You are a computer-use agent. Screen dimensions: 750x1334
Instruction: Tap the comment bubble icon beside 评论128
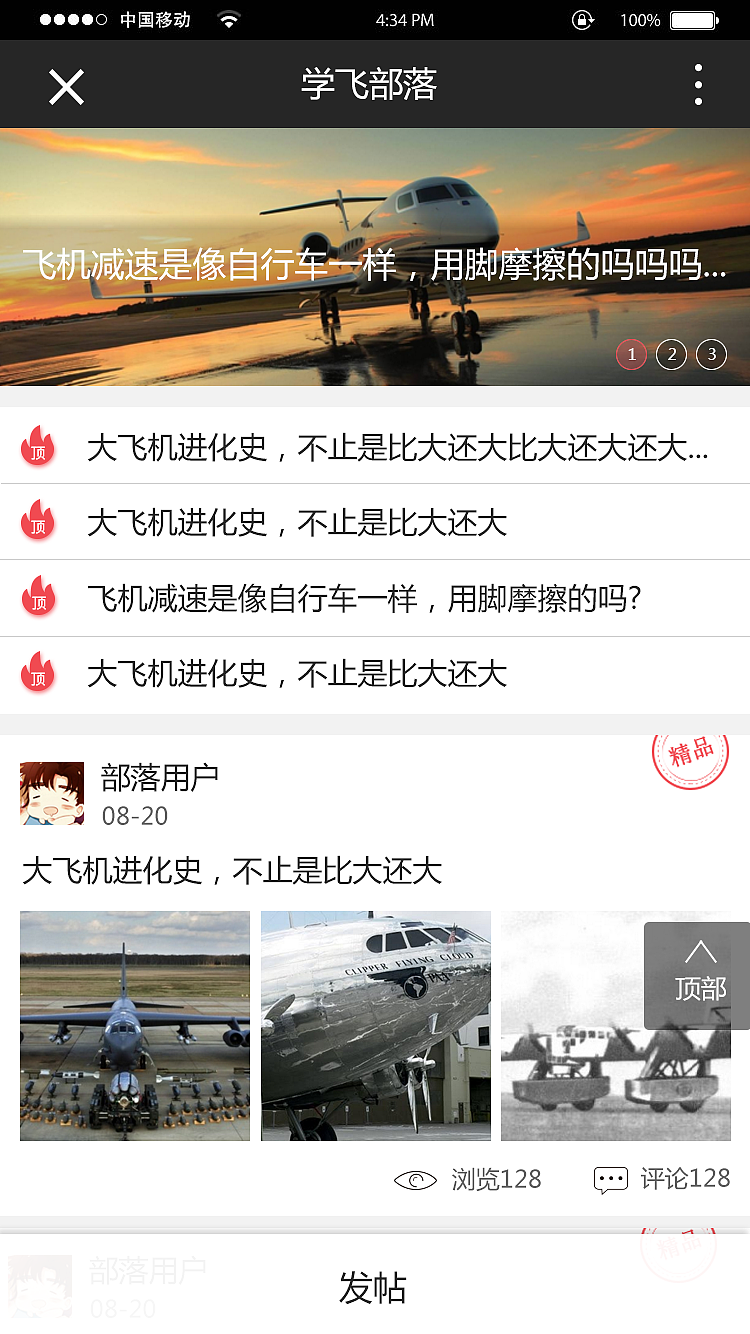[610, 1179]
